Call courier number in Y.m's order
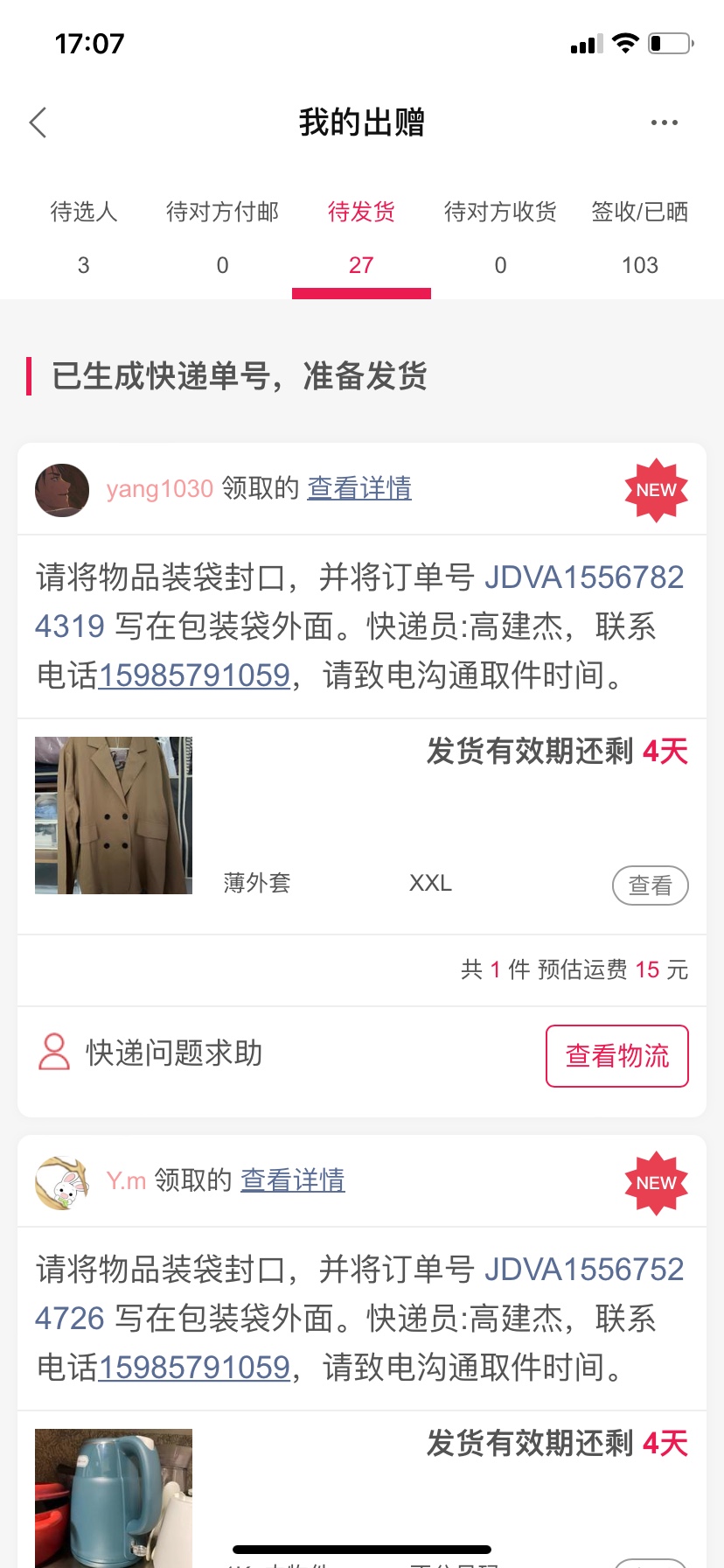 [194, 1368]
